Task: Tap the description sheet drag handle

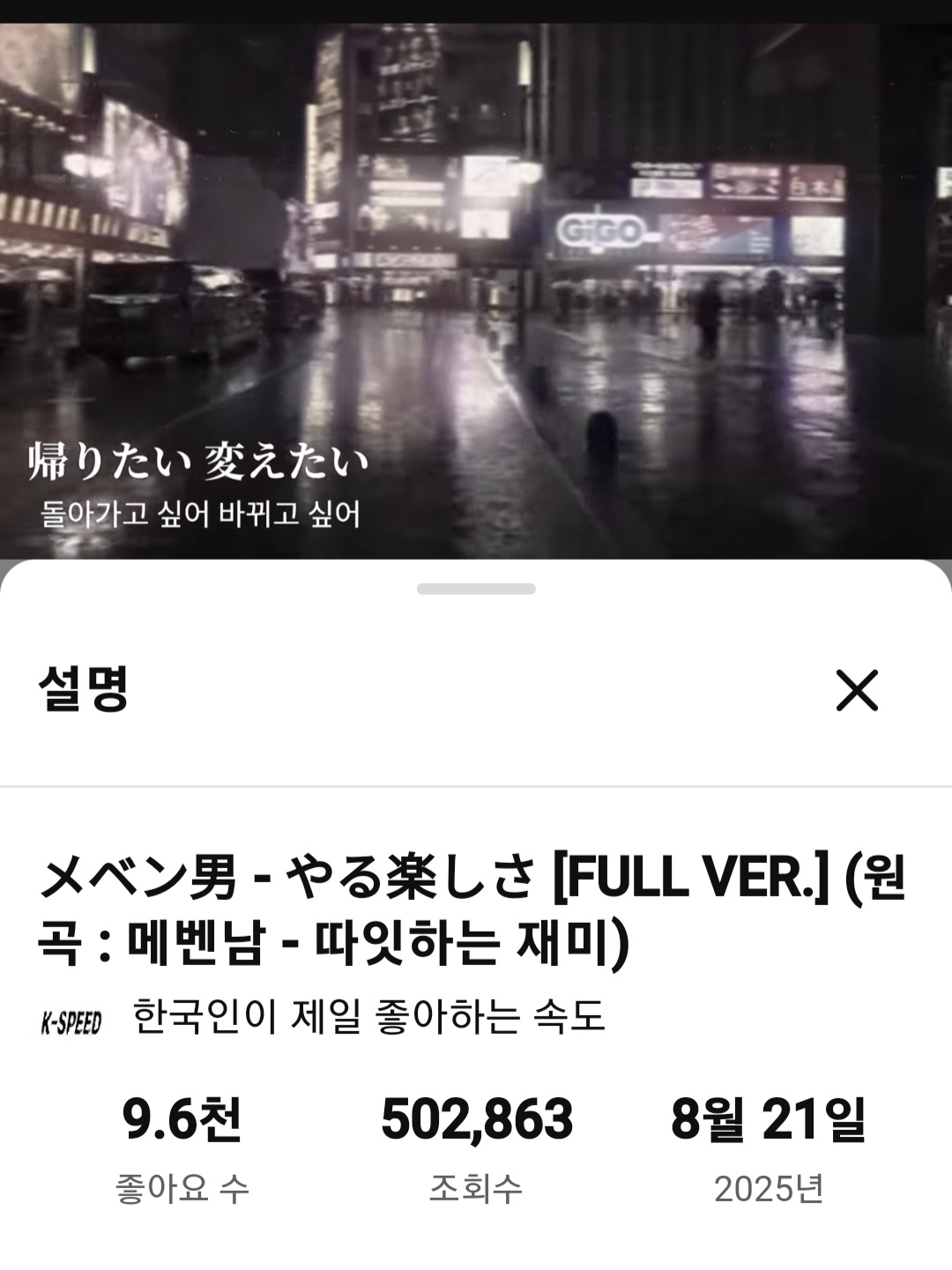Action: [x=476, y=589]
